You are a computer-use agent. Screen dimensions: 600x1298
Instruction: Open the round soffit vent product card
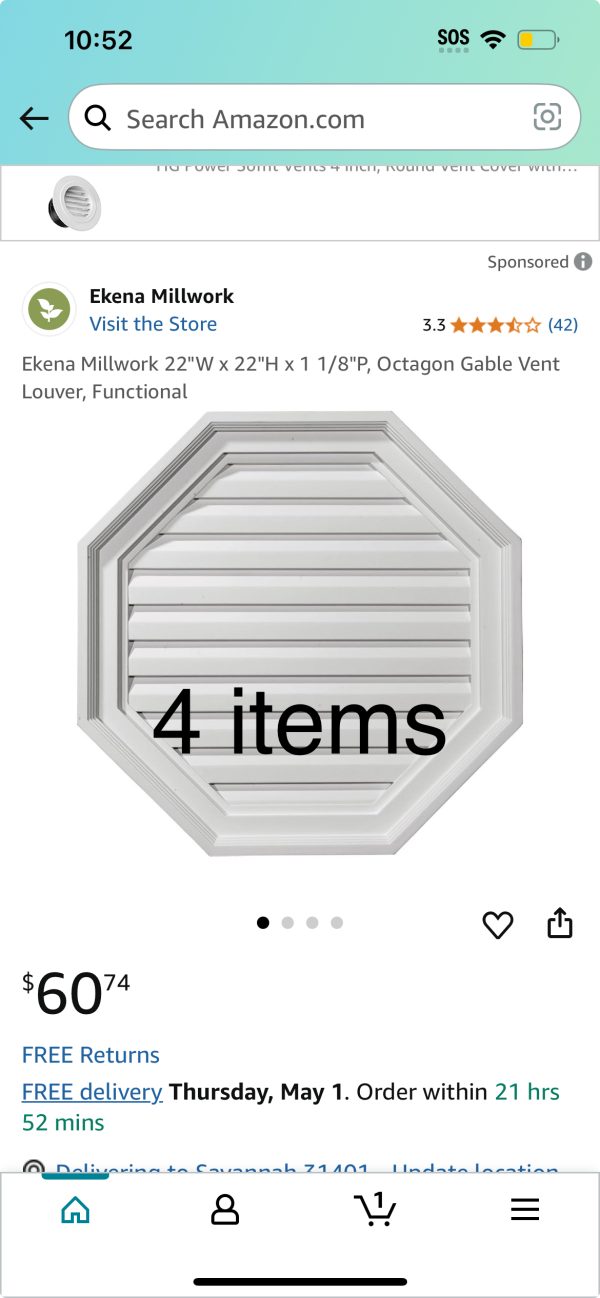pos(300,203)
